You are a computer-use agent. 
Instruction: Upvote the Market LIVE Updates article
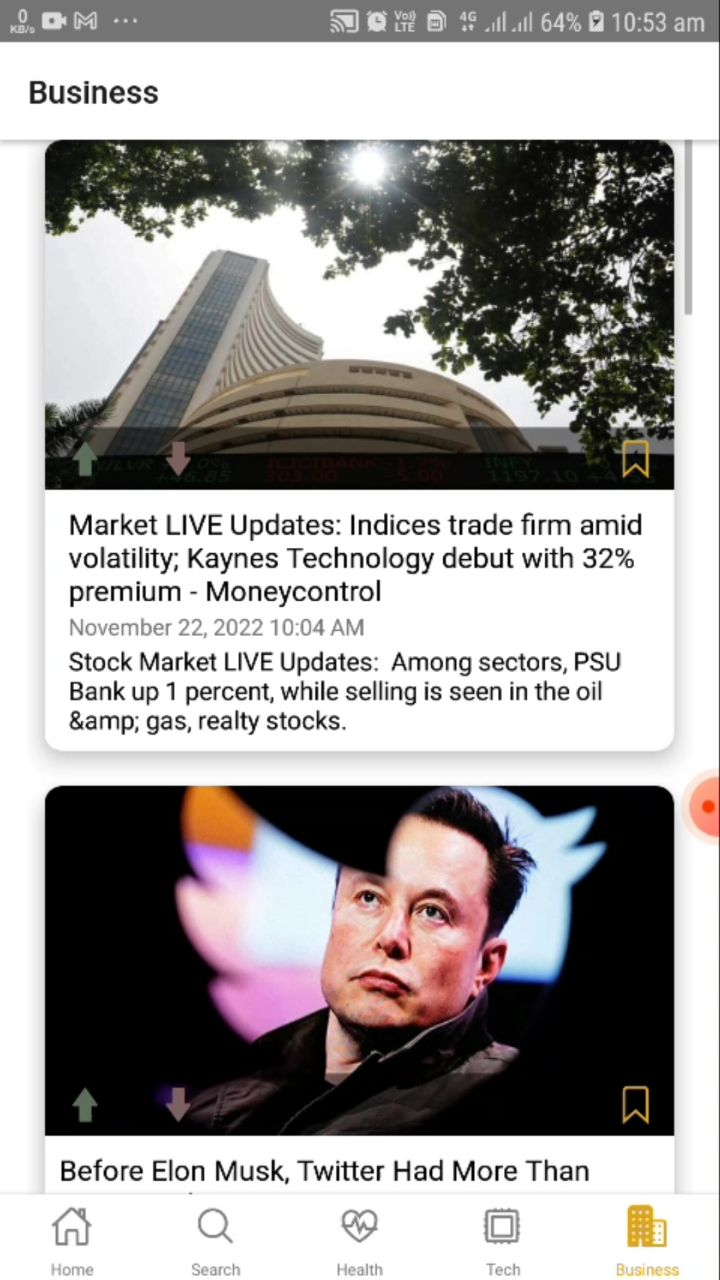[86, 459]
